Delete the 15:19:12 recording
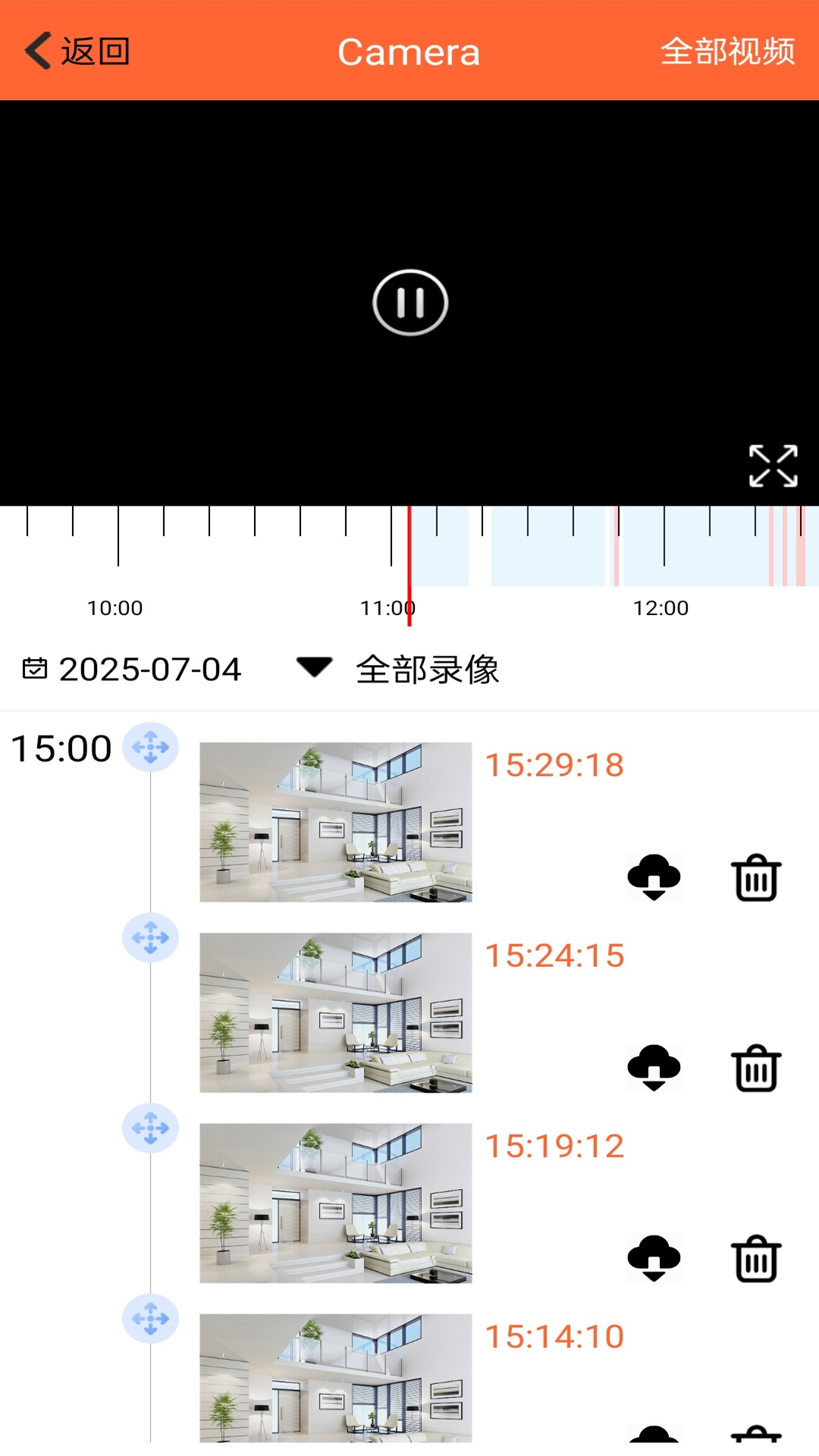This screenshot has height=1456, width=819. point(755,1257)
